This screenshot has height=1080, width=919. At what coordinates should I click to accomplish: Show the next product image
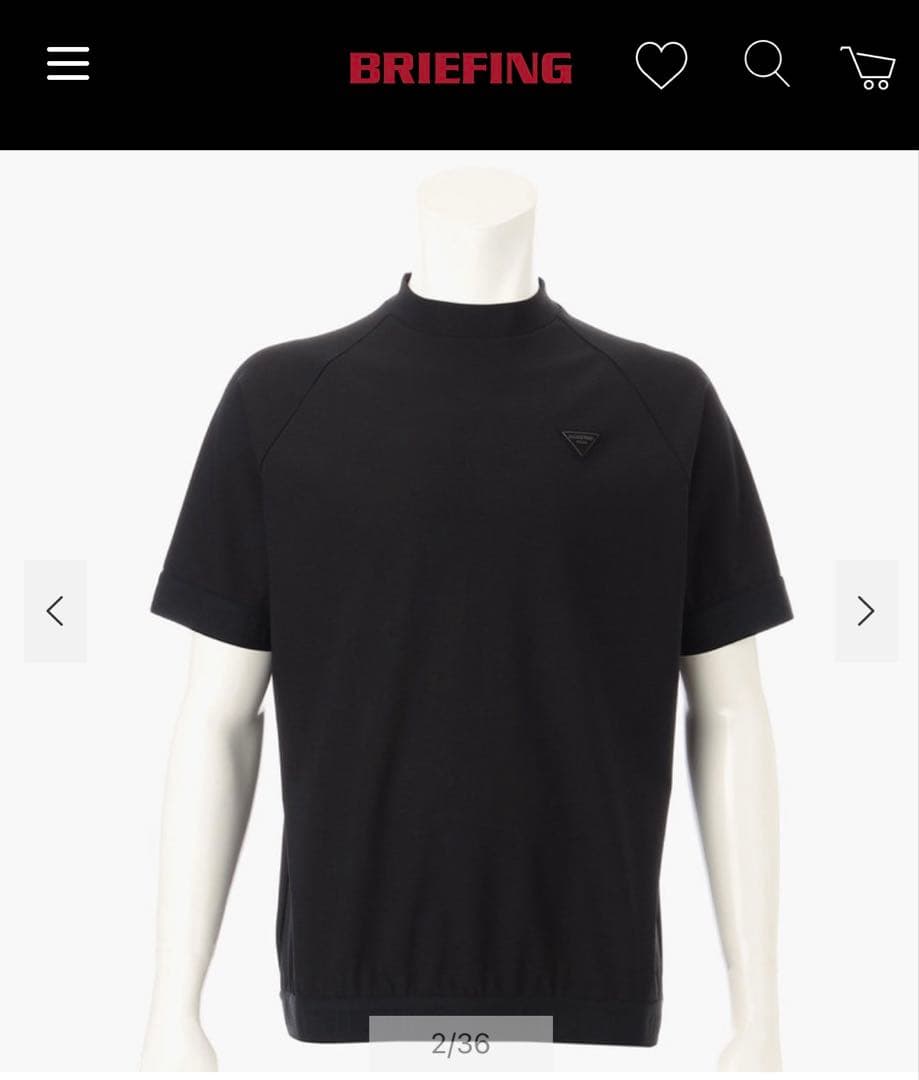(866, 611)
